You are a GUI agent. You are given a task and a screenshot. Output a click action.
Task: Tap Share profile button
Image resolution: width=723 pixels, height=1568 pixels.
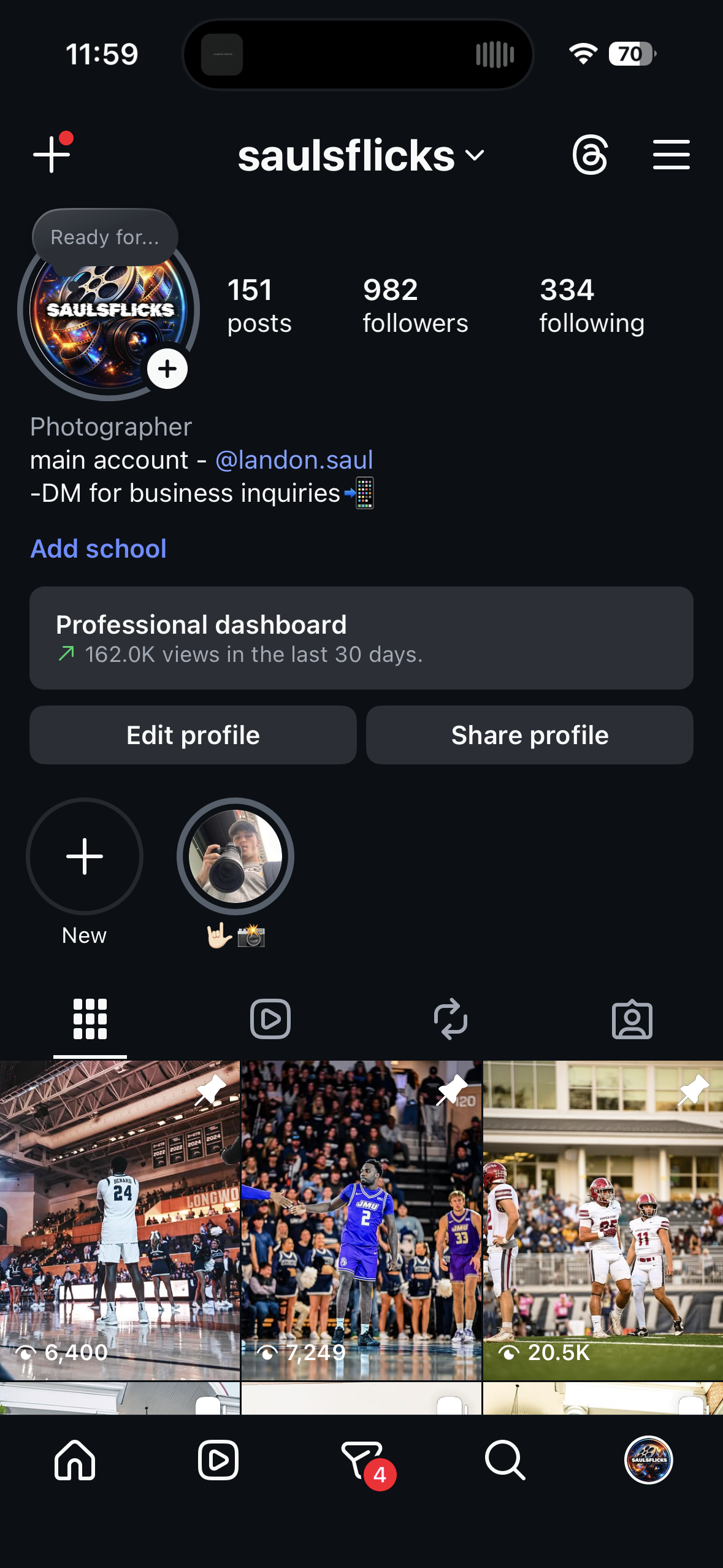tap(529, 735)
